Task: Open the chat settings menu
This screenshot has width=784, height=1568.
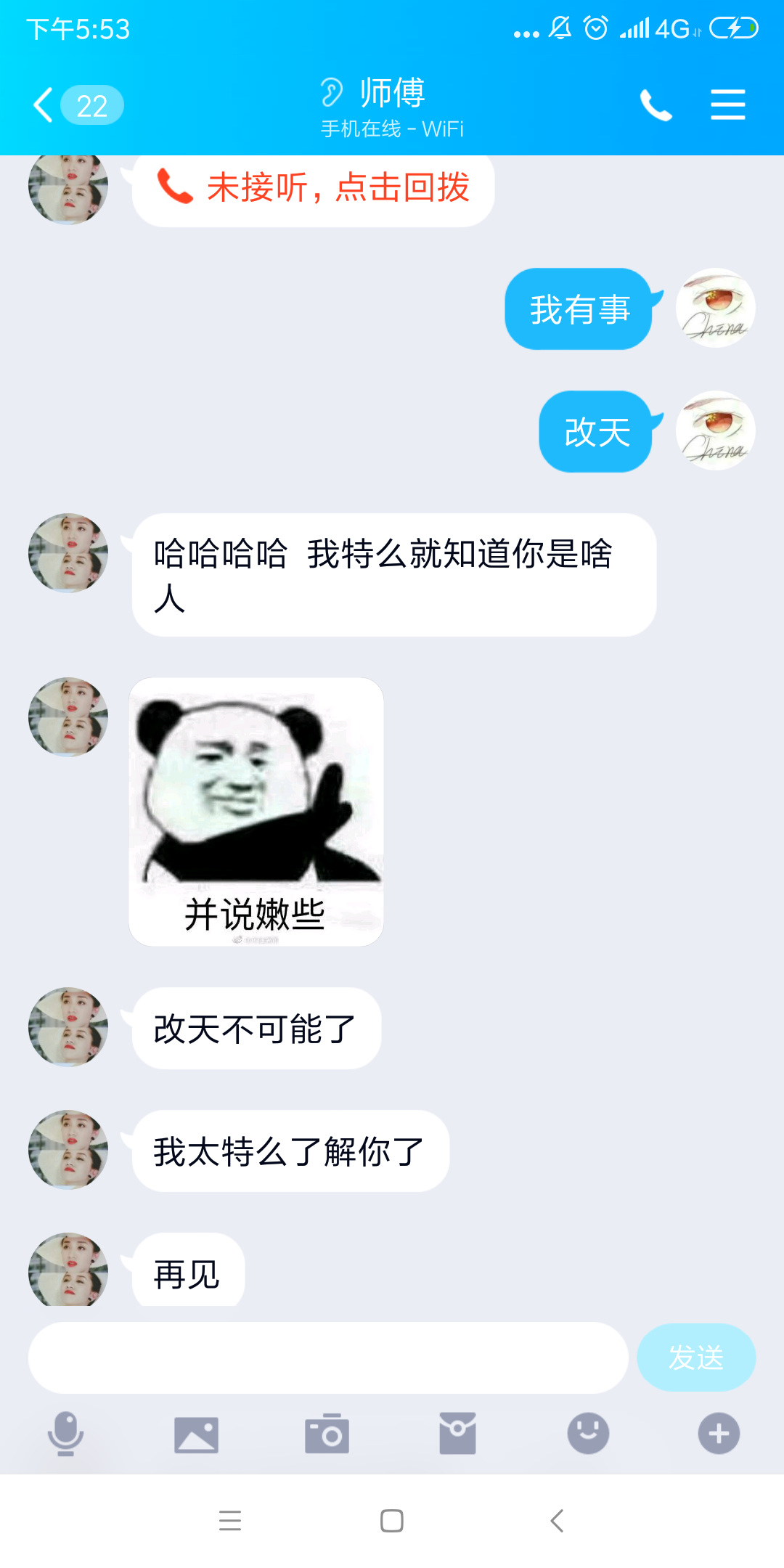Action: [727, 106]
